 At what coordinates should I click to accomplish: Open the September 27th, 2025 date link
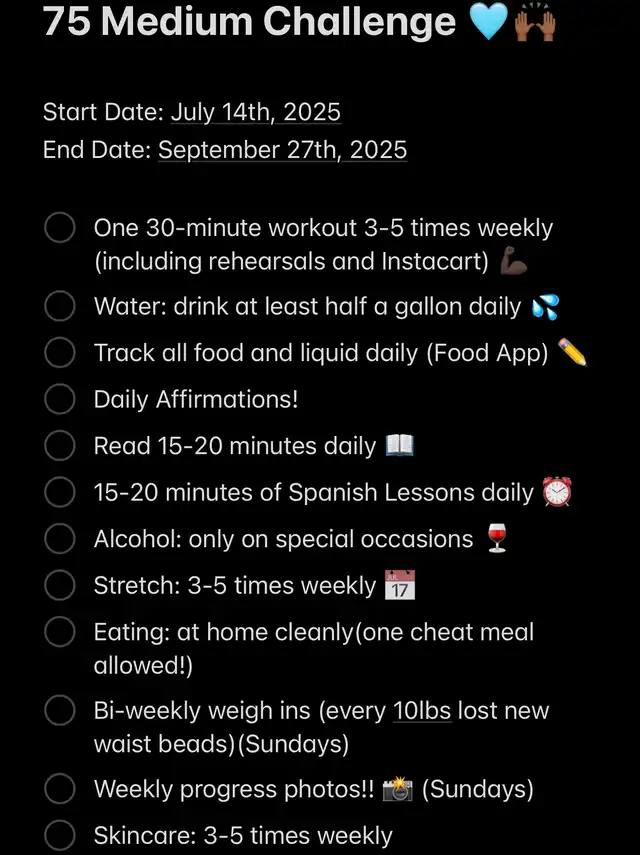[x=282, y=150]
